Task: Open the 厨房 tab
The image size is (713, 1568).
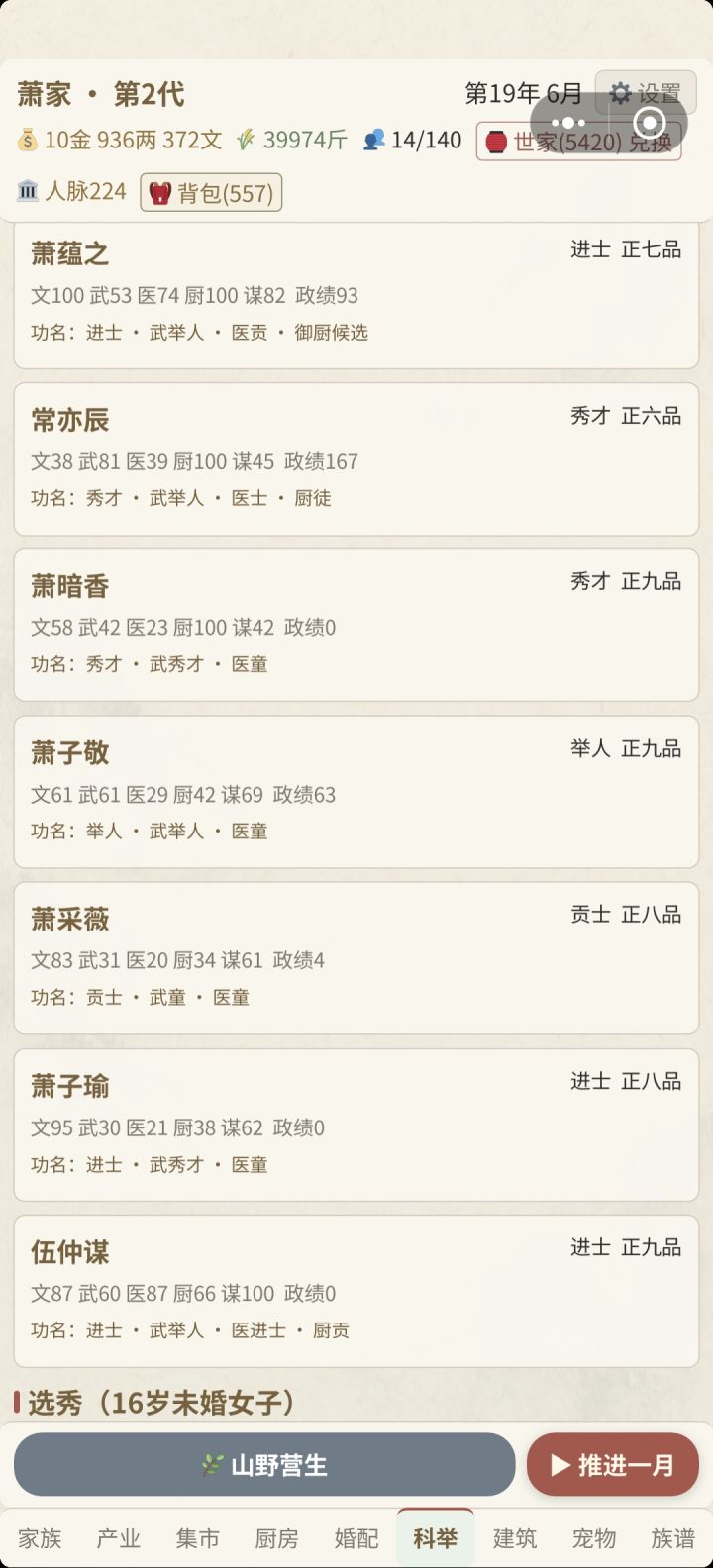Action: pos(277,1538)
